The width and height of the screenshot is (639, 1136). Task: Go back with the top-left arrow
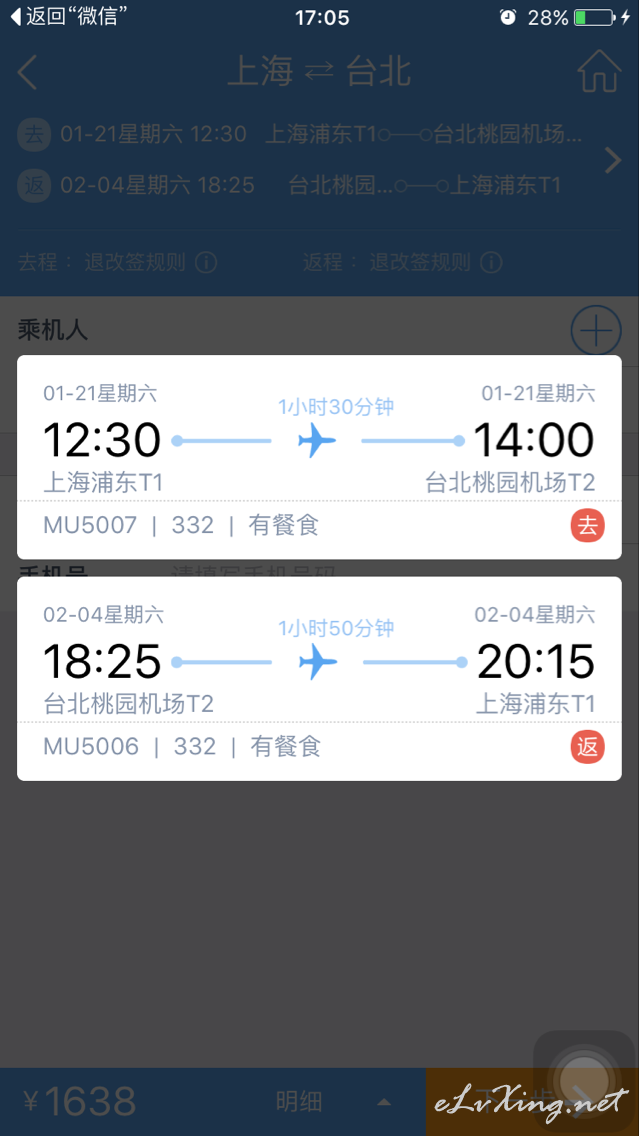pos(28,73)
